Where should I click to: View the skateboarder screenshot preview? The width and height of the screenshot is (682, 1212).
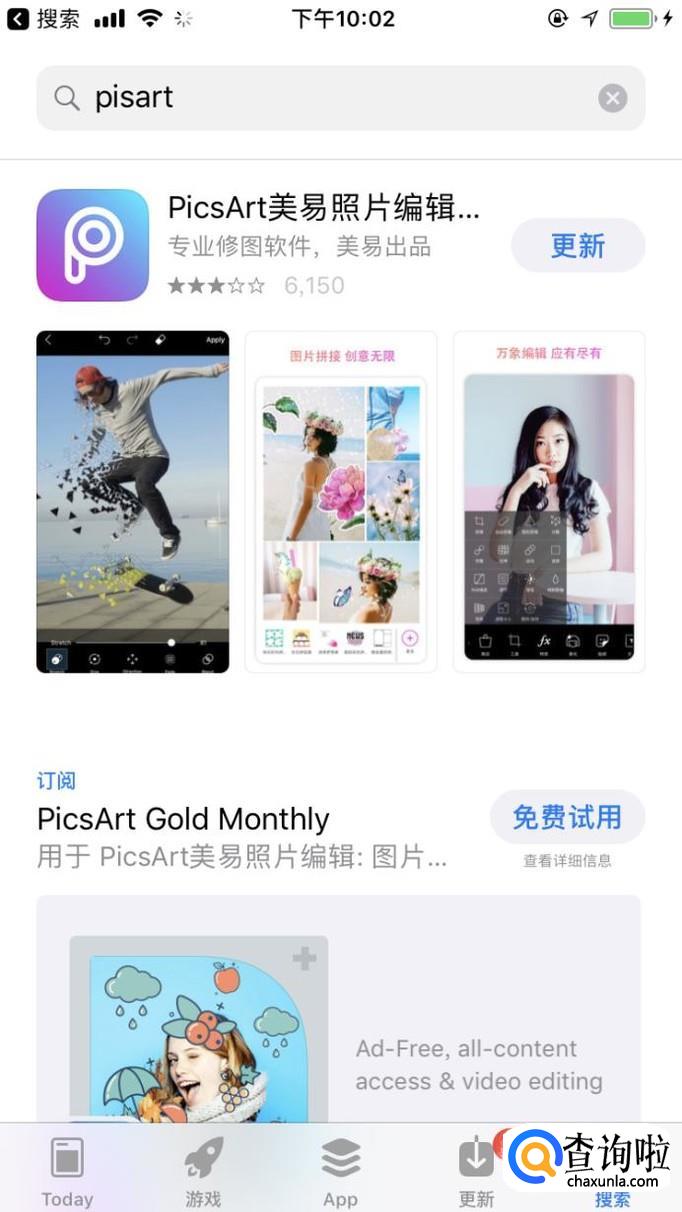pyautogui.click(x=133, y=501)
